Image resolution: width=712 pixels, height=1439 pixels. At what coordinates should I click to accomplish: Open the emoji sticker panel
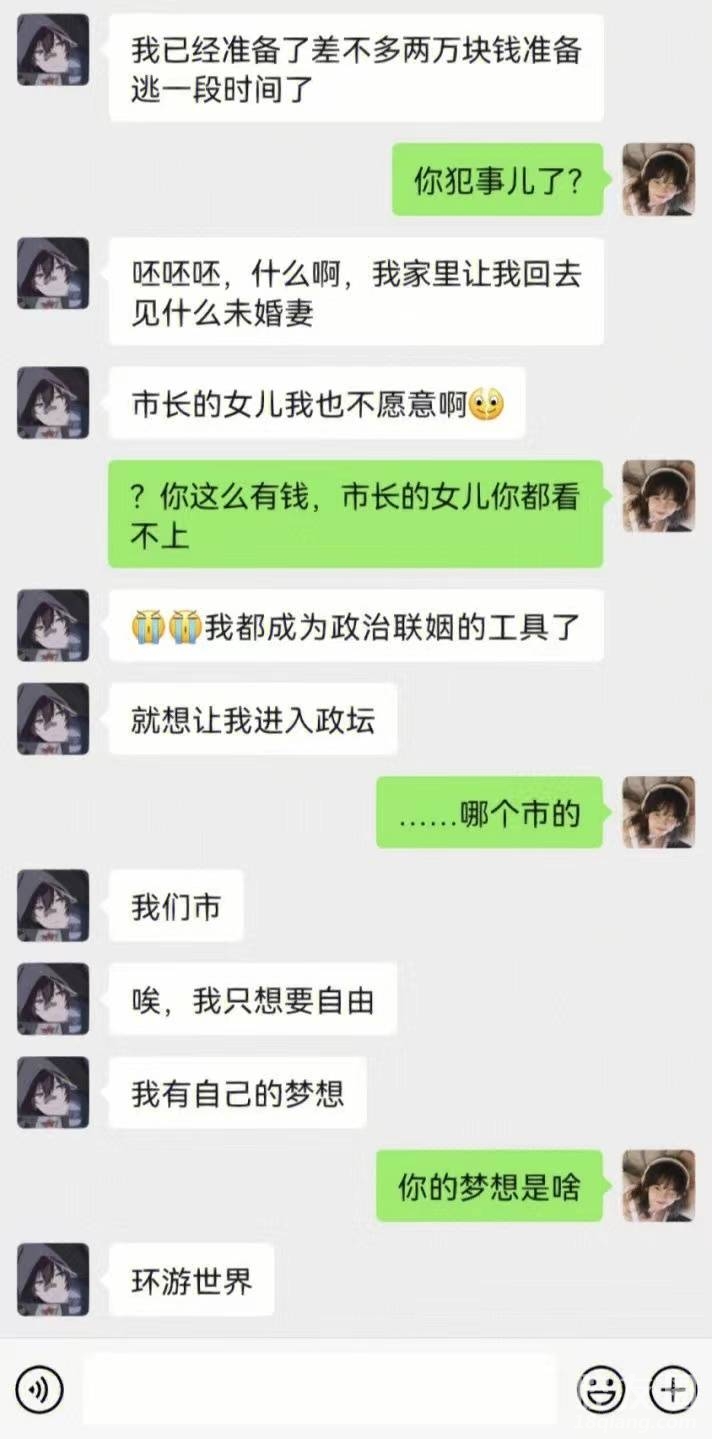(601, 1389)
